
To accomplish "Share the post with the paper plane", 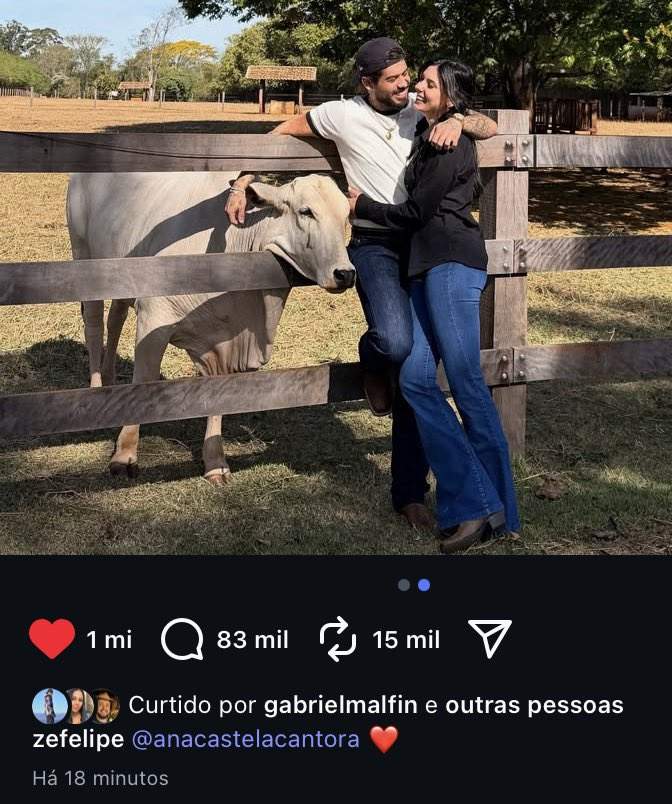I will 490,639.
